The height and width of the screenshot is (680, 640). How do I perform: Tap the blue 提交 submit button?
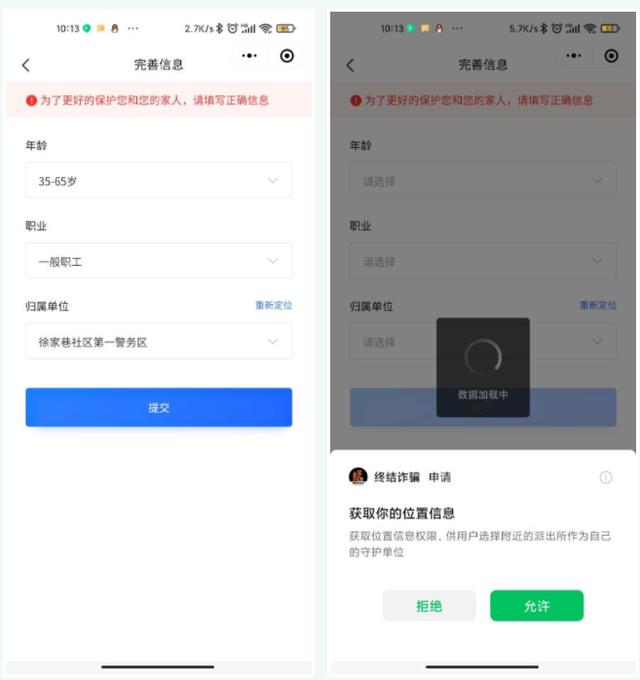pyautogui.click(x=159, y=408)
